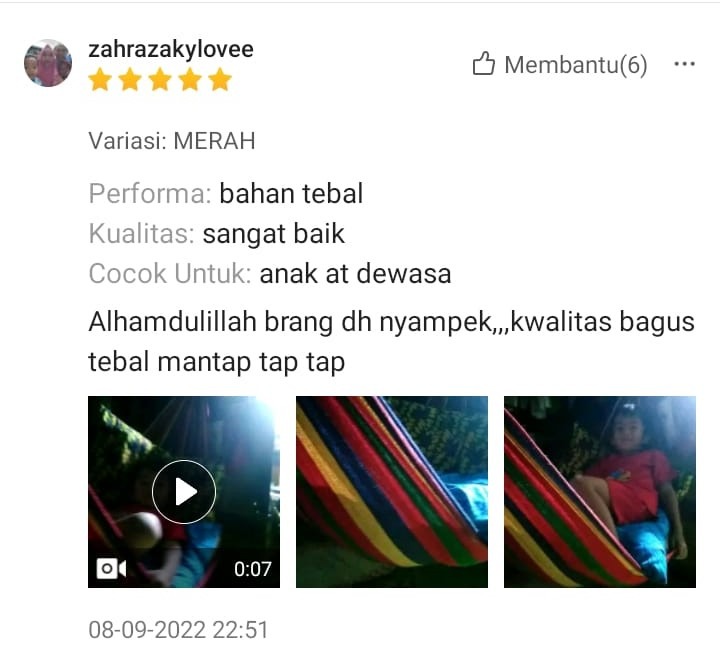The height and width of the screenshot is (666, 720).
Task: Mark review as Membantu
Action: [x=559, y=66]
